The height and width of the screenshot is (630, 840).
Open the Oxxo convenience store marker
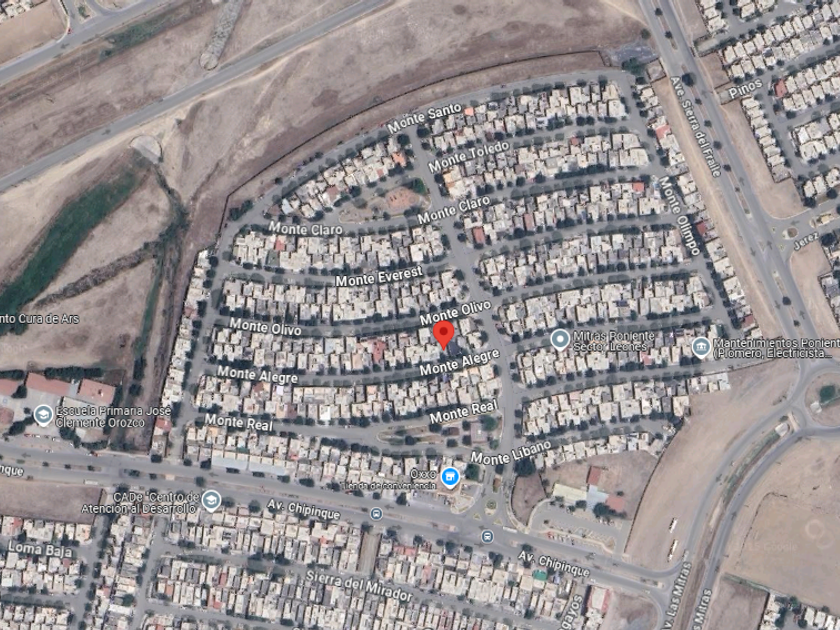[449, 477]
